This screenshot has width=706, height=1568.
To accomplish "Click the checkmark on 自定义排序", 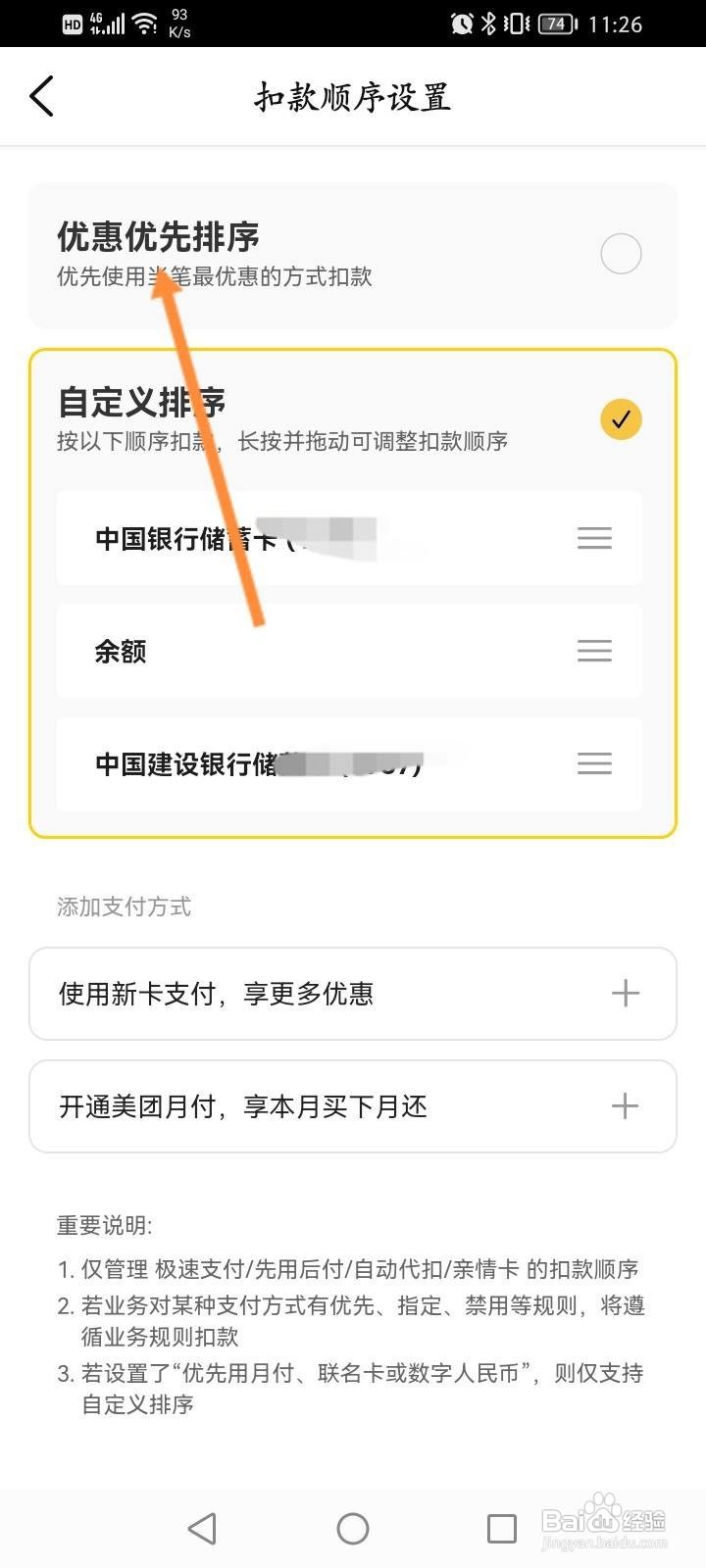I will [x=620, y=418].
